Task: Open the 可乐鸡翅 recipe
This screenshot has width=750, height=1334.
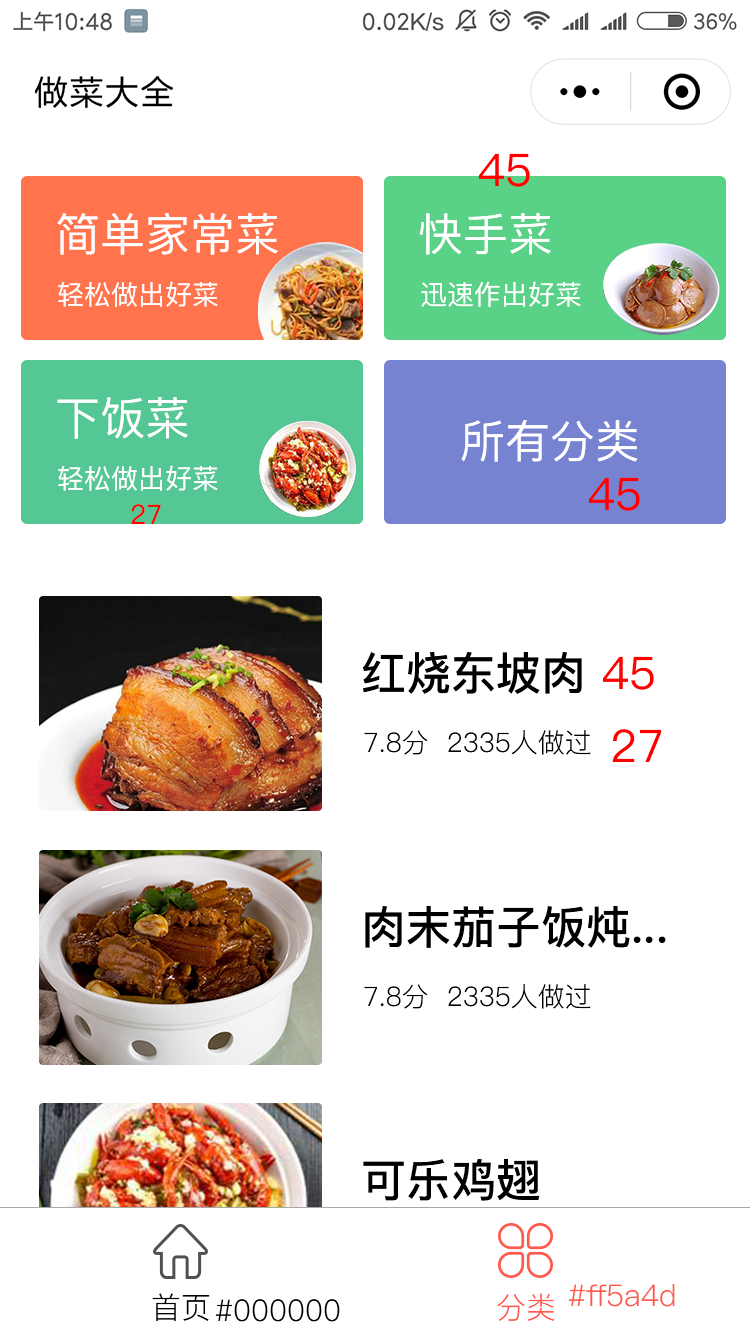Action: pos(375,1155)
